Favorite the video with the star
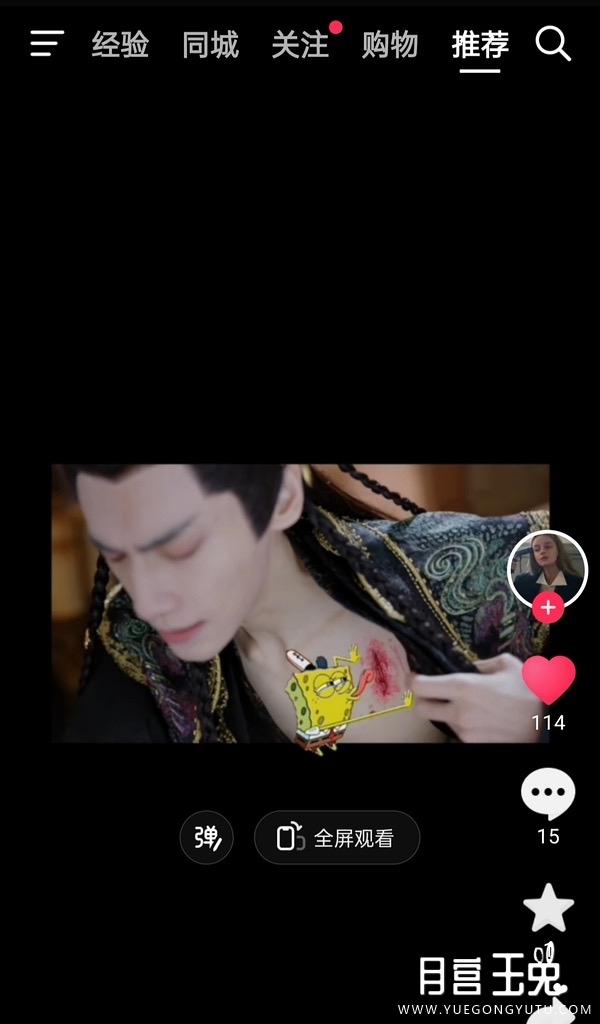Image resolution: width=600 pixels, height=1024 pixels. click(548, 908)
